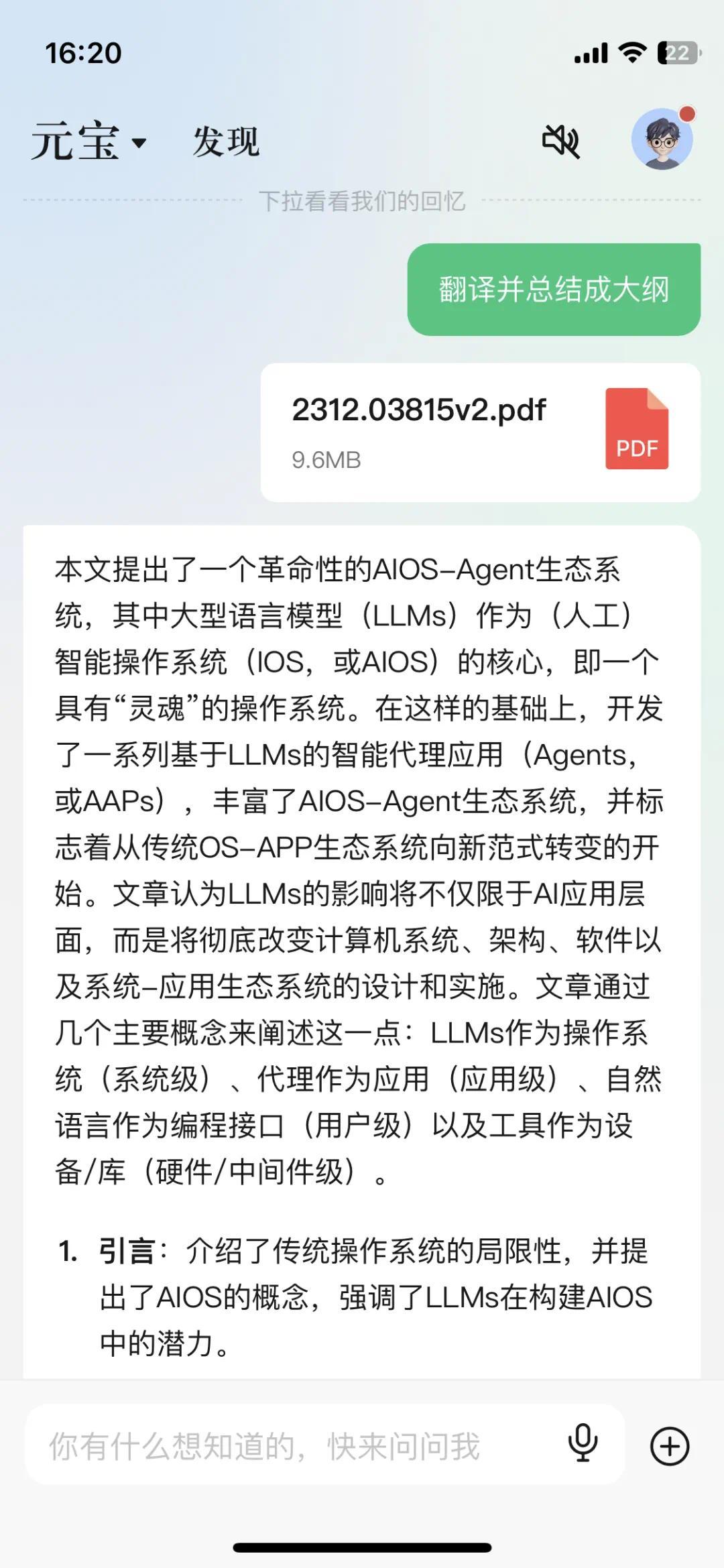
Task: Open the plus attachment menu
Action: coord(669,1446)
